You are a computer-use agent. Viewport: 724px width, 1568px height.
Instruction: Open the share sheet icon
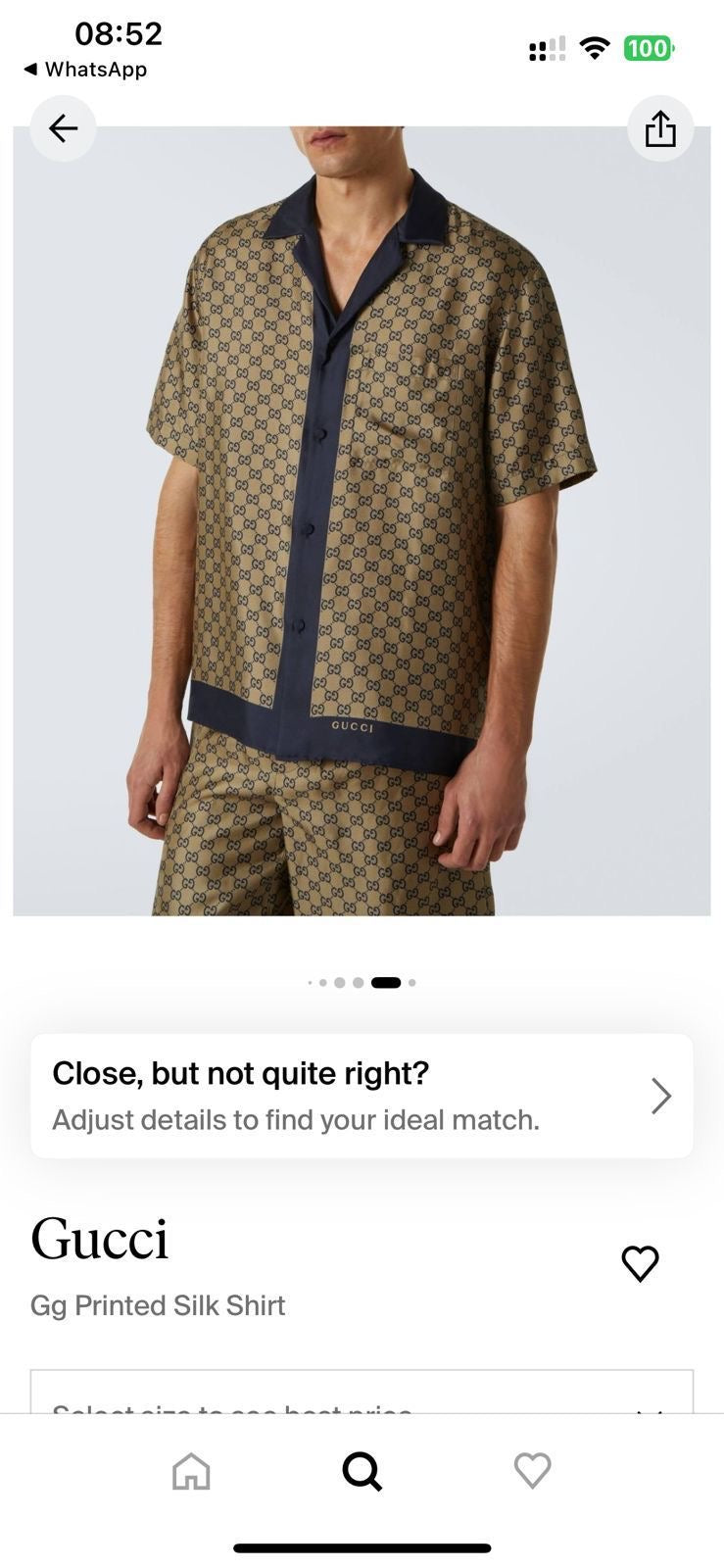(660, 127)
